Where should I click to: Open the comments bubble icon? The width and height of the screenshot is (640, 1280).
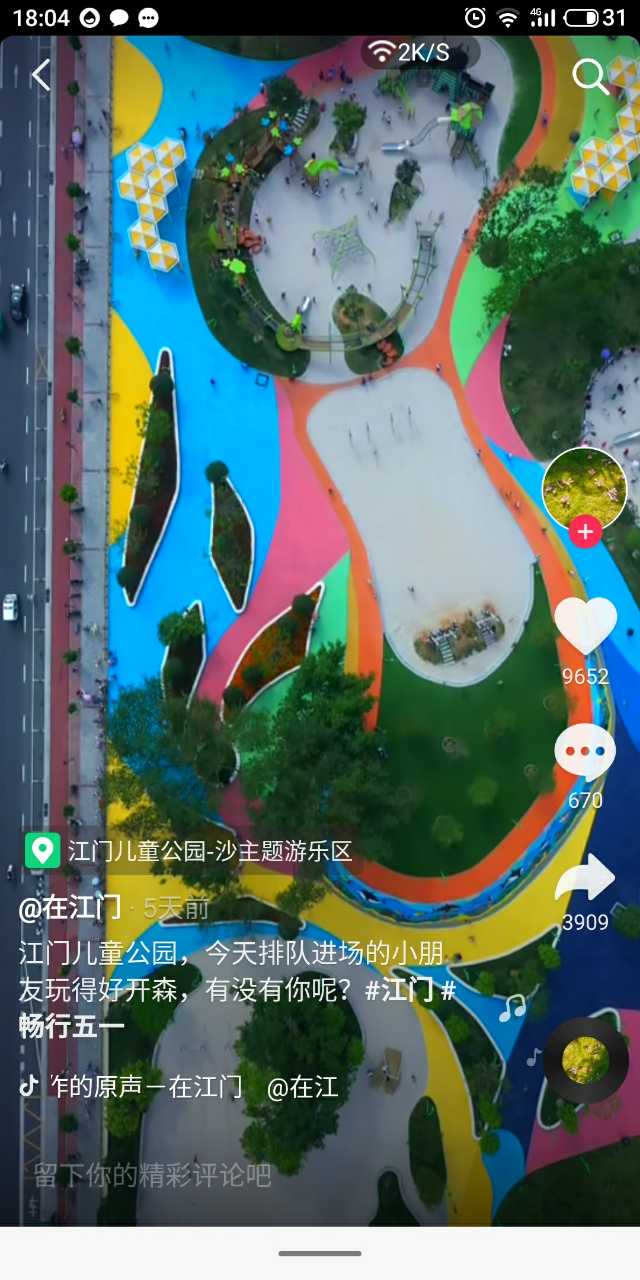point(585,753)
